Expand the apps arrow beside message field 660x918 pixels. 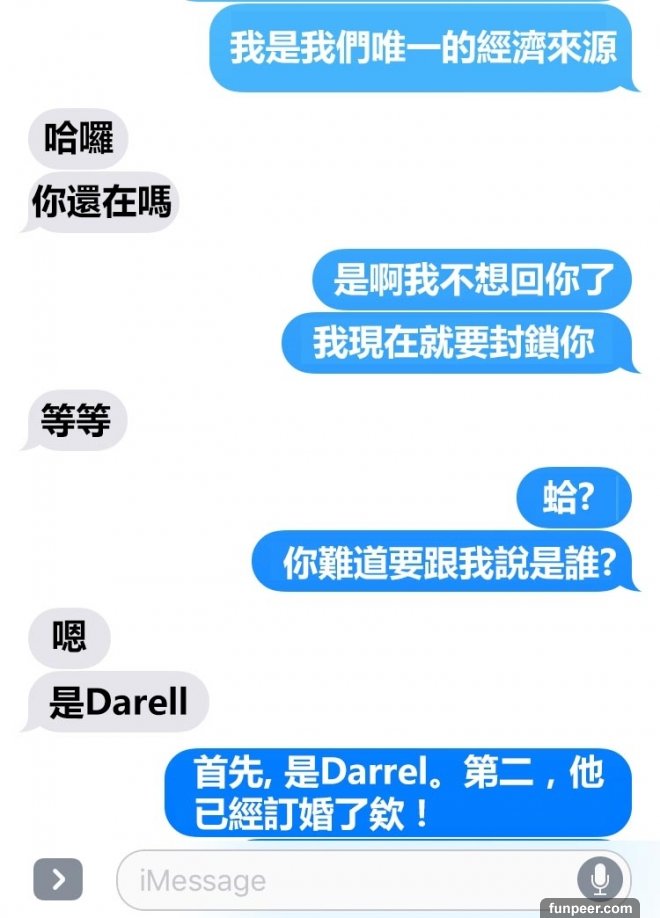58,879
